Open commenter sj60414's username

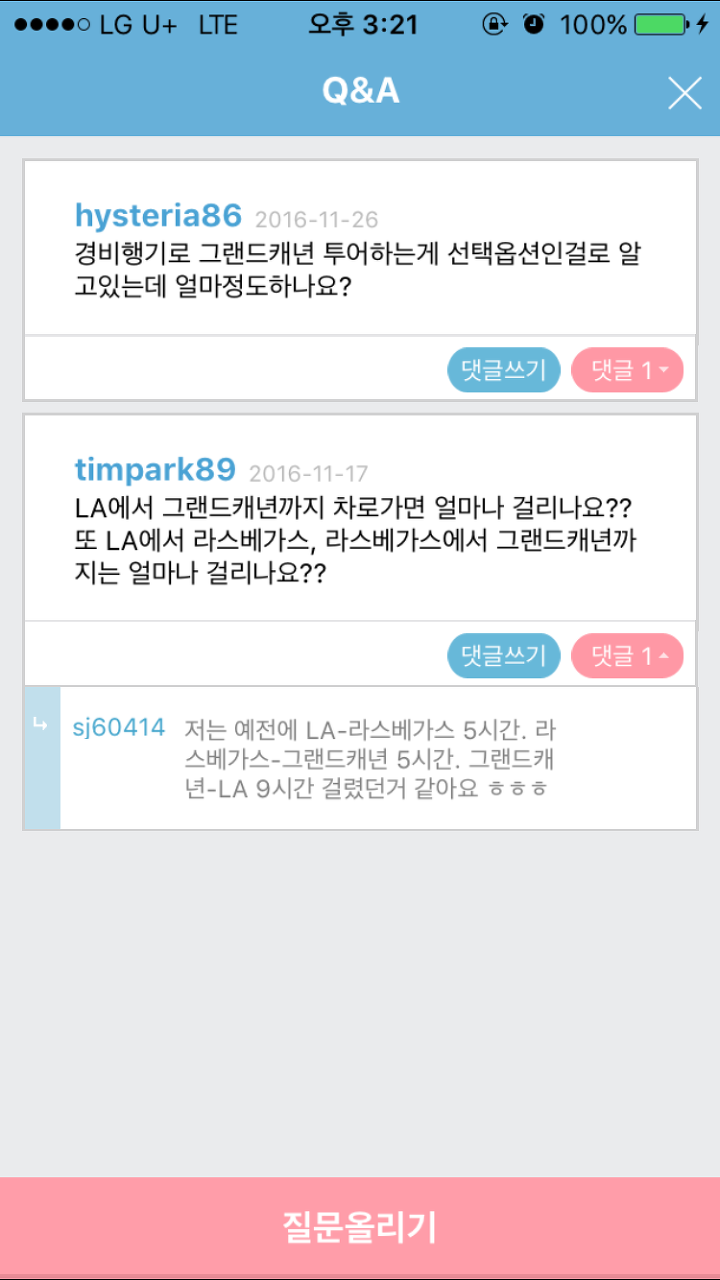119,728
